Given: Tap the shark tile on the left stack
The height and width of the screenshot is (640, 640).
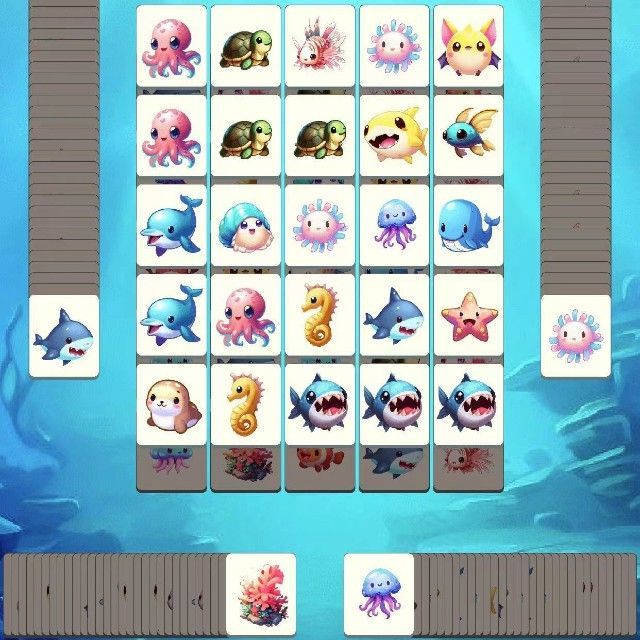Looking at the screenshot, I should click(x=64, y=336).
